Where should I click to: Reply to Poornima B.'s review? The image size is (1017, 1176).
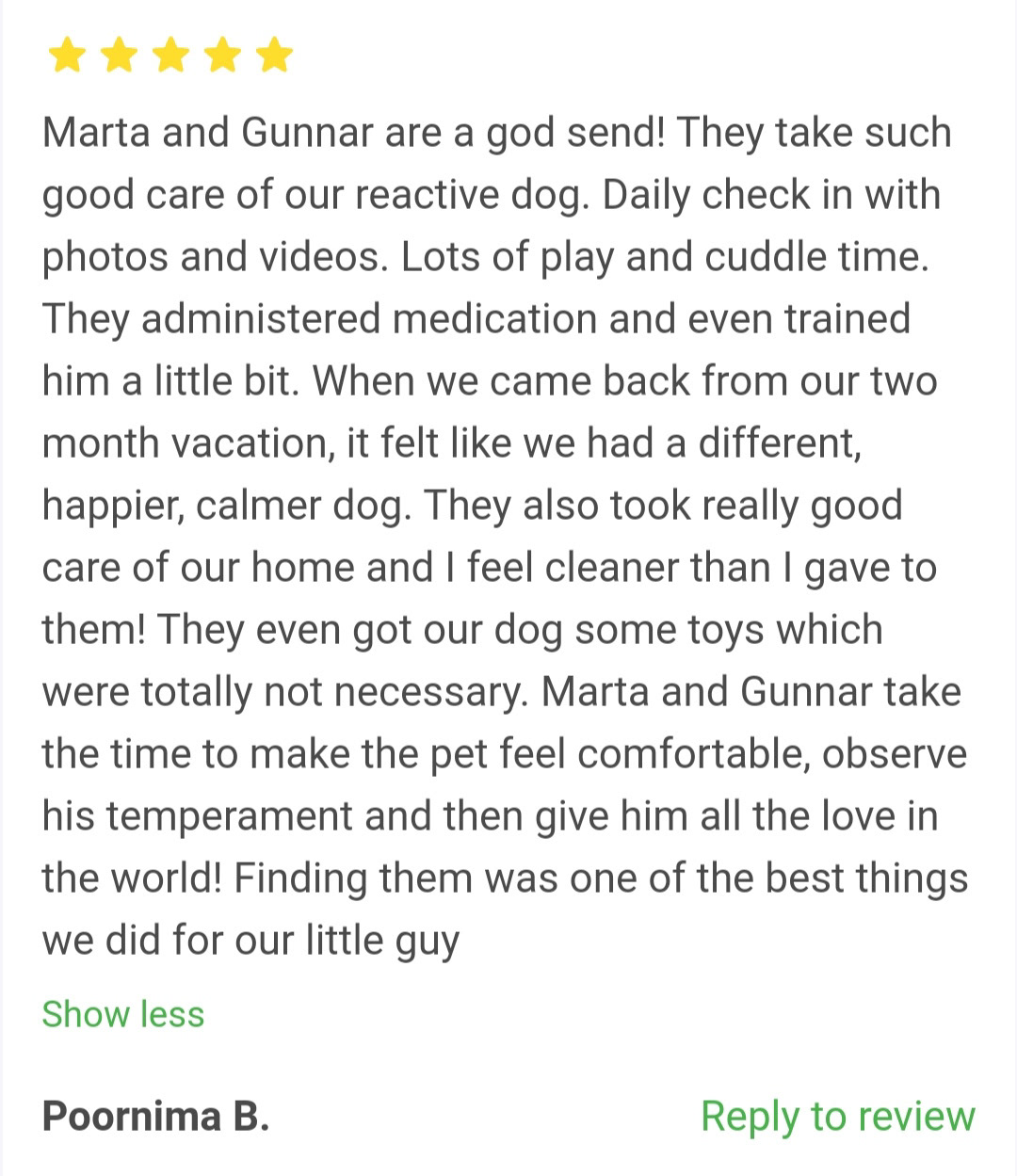point(837,1116)
